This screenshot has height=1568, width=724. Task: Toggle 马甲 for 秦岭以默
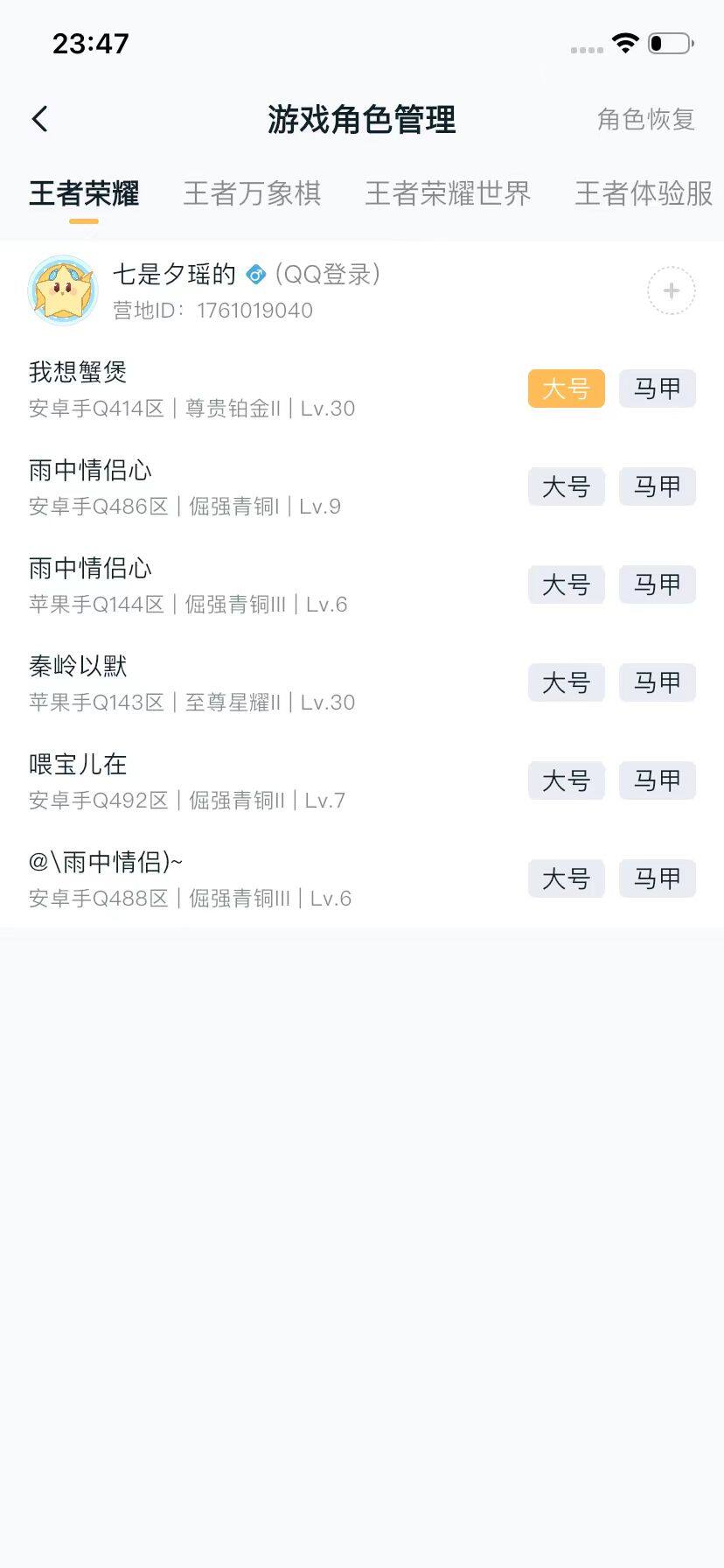click(657, 682)
